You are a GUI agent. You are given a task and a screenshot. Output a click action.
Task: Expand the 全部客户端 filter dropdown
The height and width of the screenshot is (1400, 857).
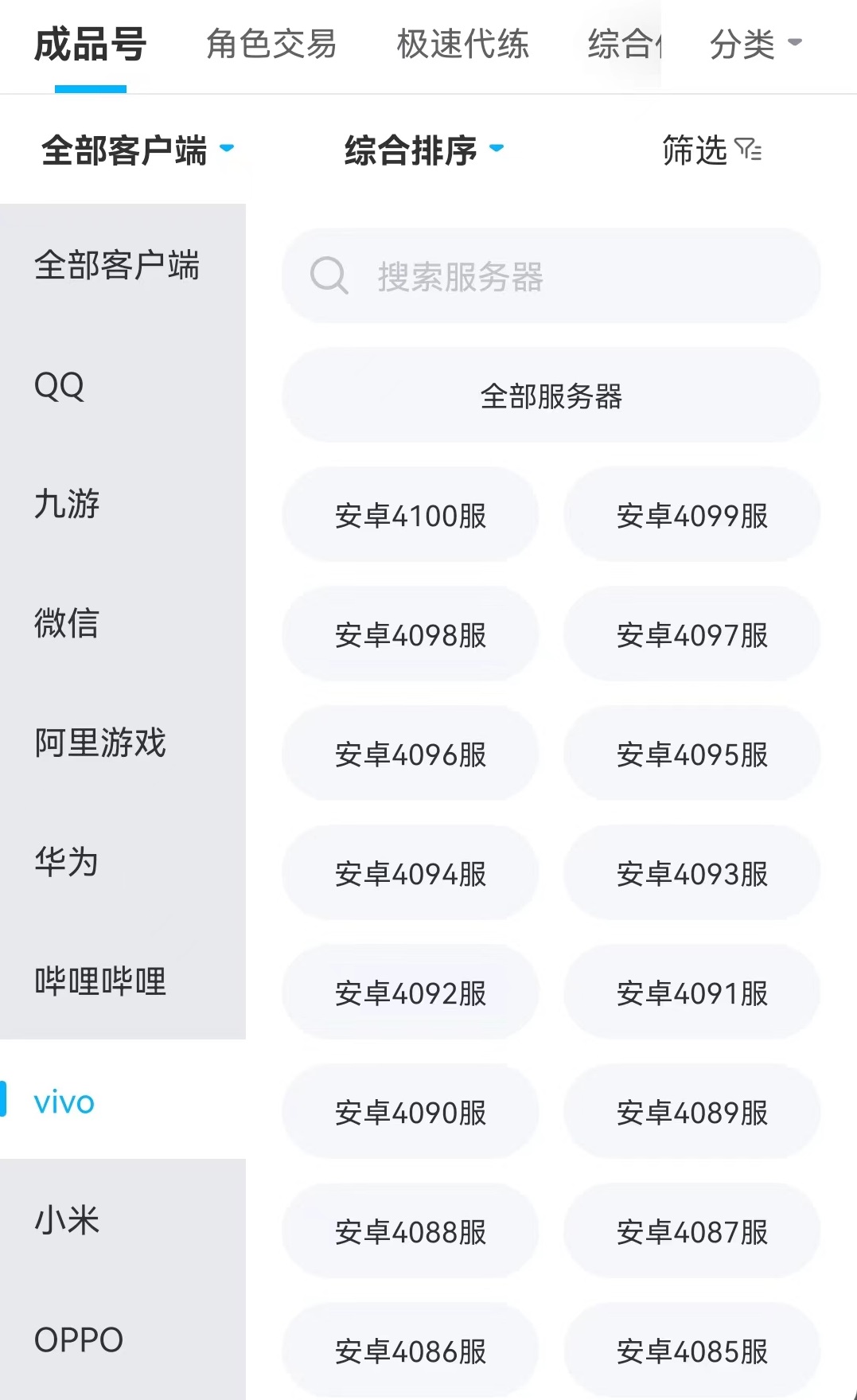point(137,150)
